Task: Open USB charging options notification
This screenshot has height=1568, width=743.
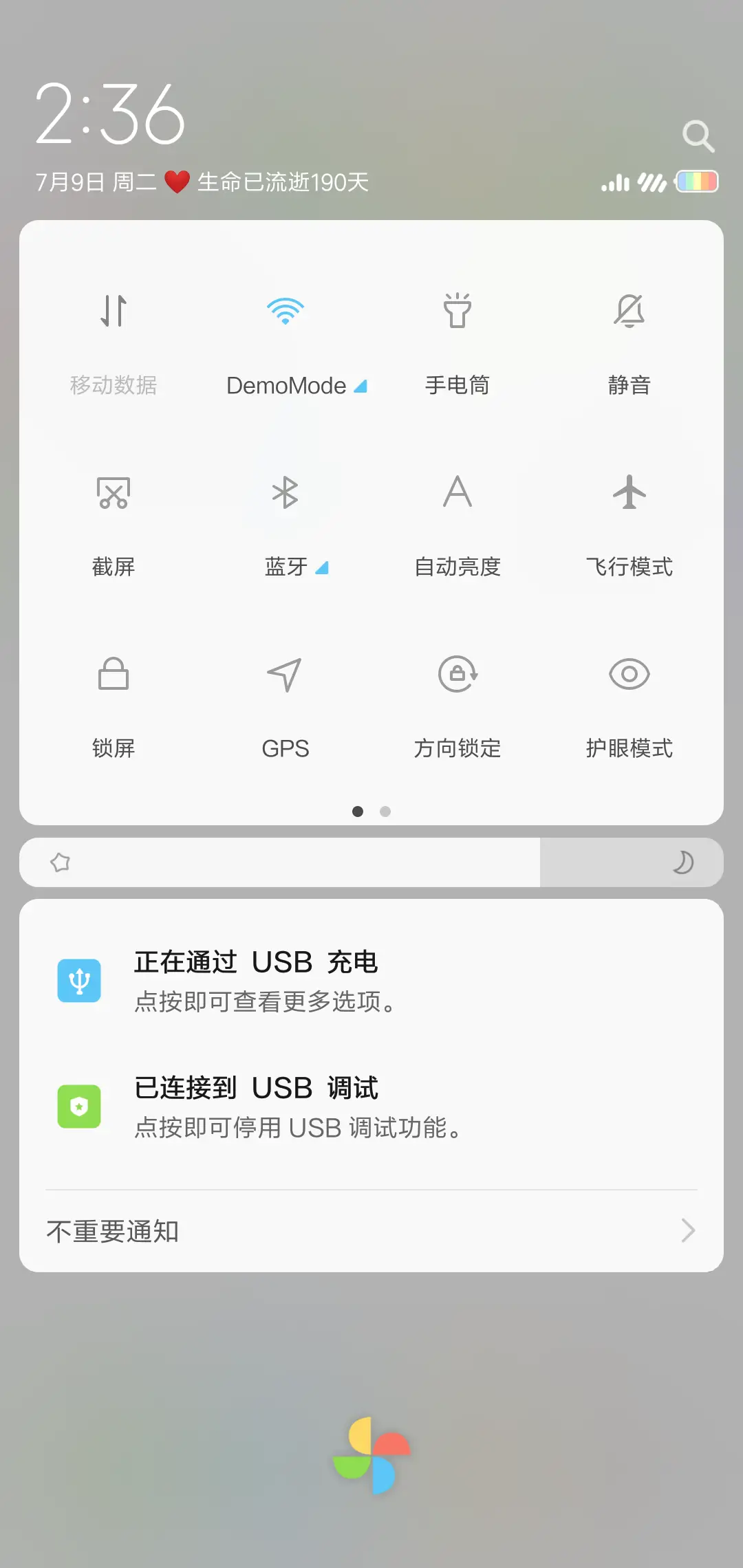Action: click(371, 980)
